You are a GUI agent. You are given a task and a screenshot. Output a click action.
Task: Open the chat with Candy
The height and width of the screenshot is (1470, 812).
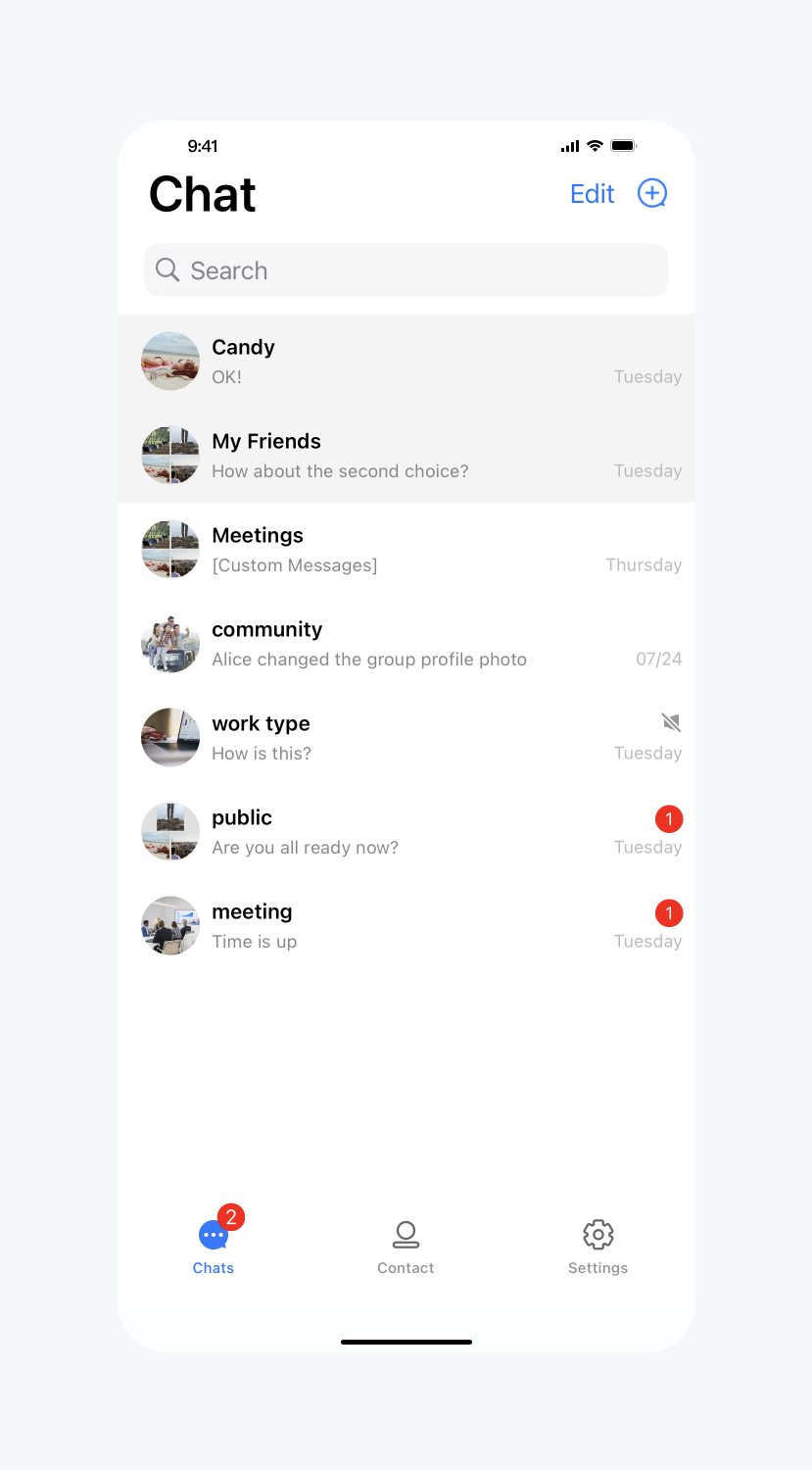pyautogui.click(x=406, y=362)
